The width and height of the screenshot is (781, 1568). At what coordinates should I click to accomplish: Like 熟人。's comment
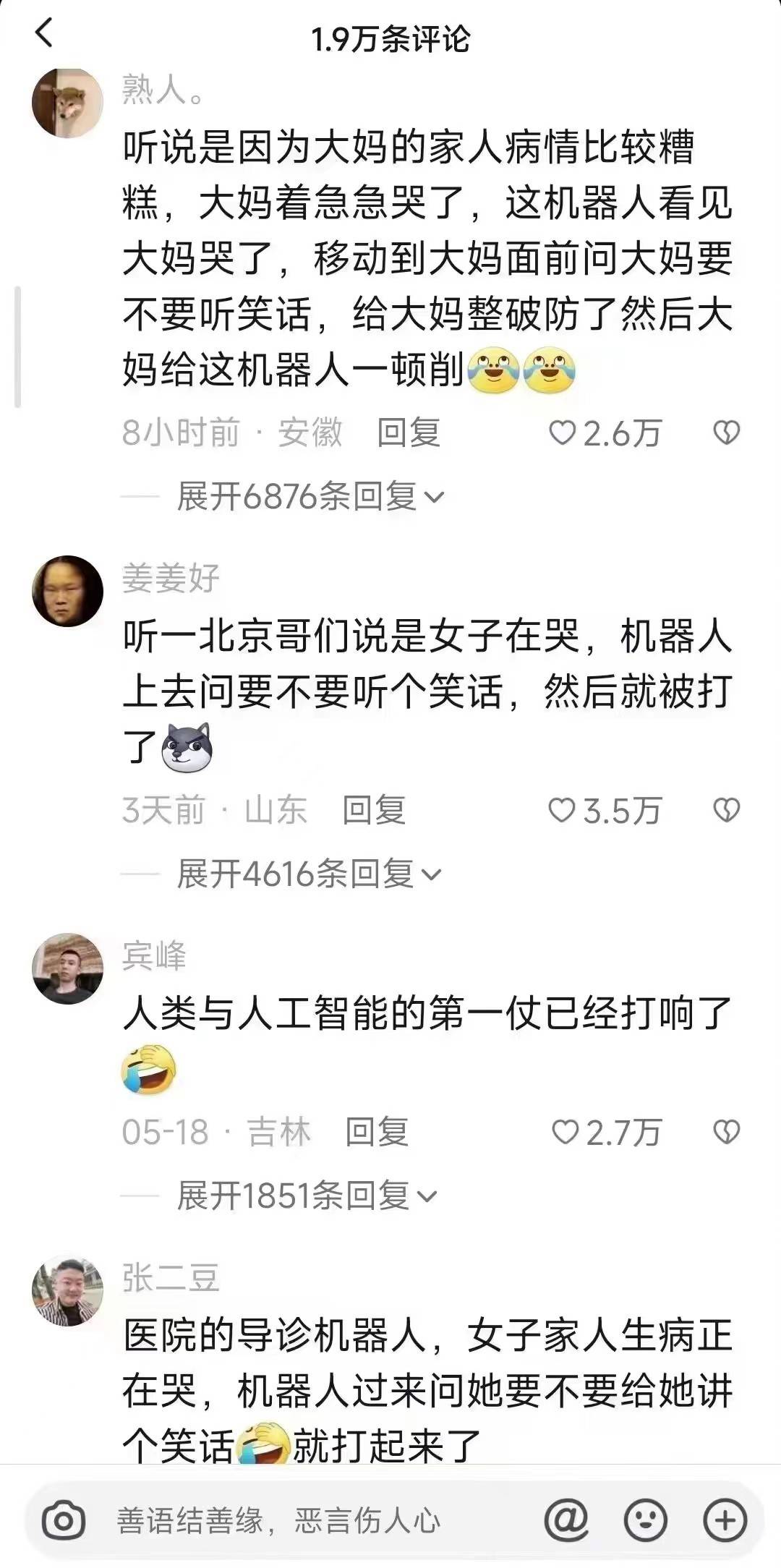coord(605,433)
